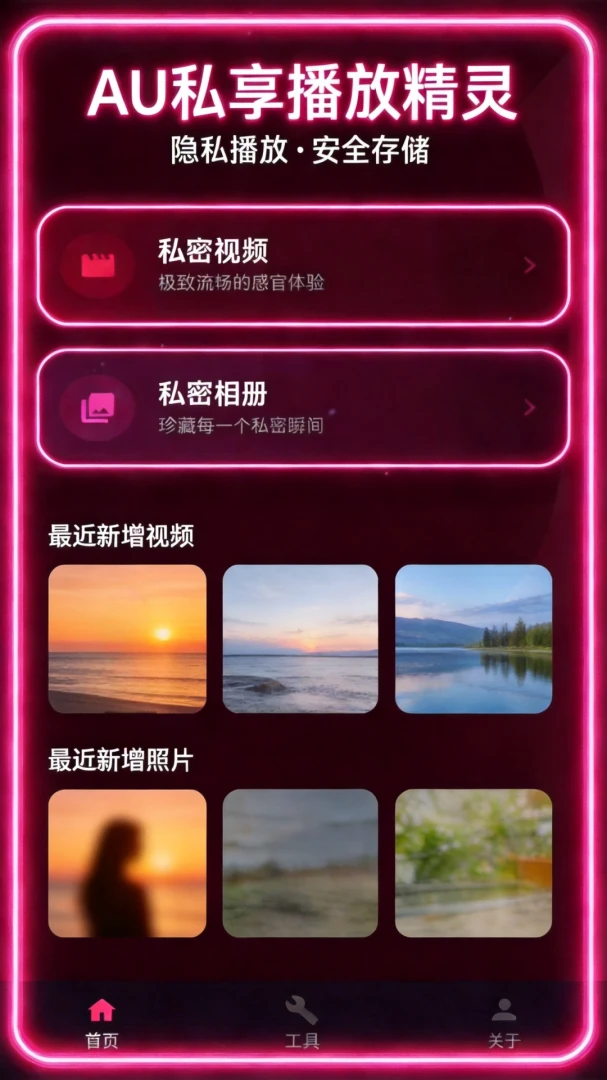View the blurred grey shoreline photo

[300, 863]
